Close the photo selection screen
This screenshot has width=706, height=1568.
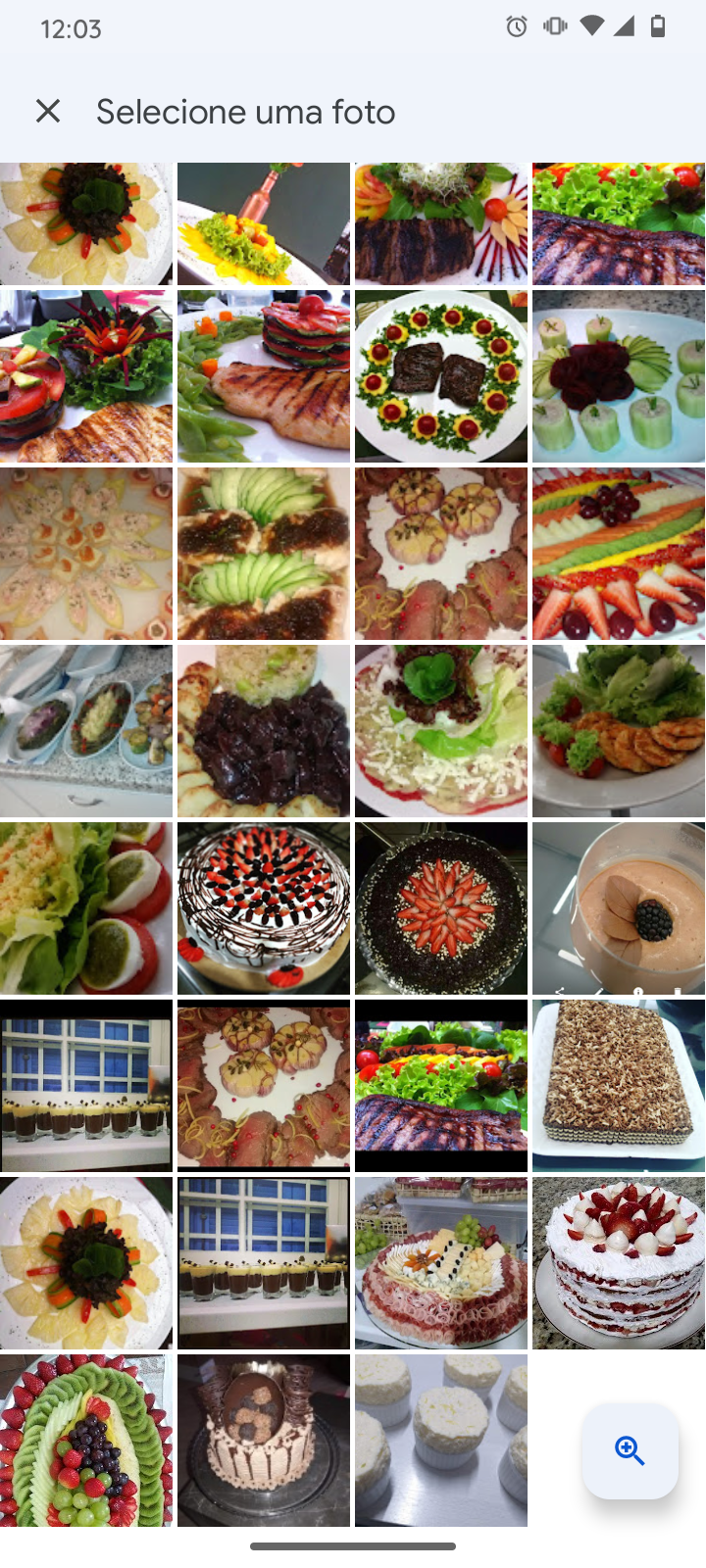click(47, 112)
